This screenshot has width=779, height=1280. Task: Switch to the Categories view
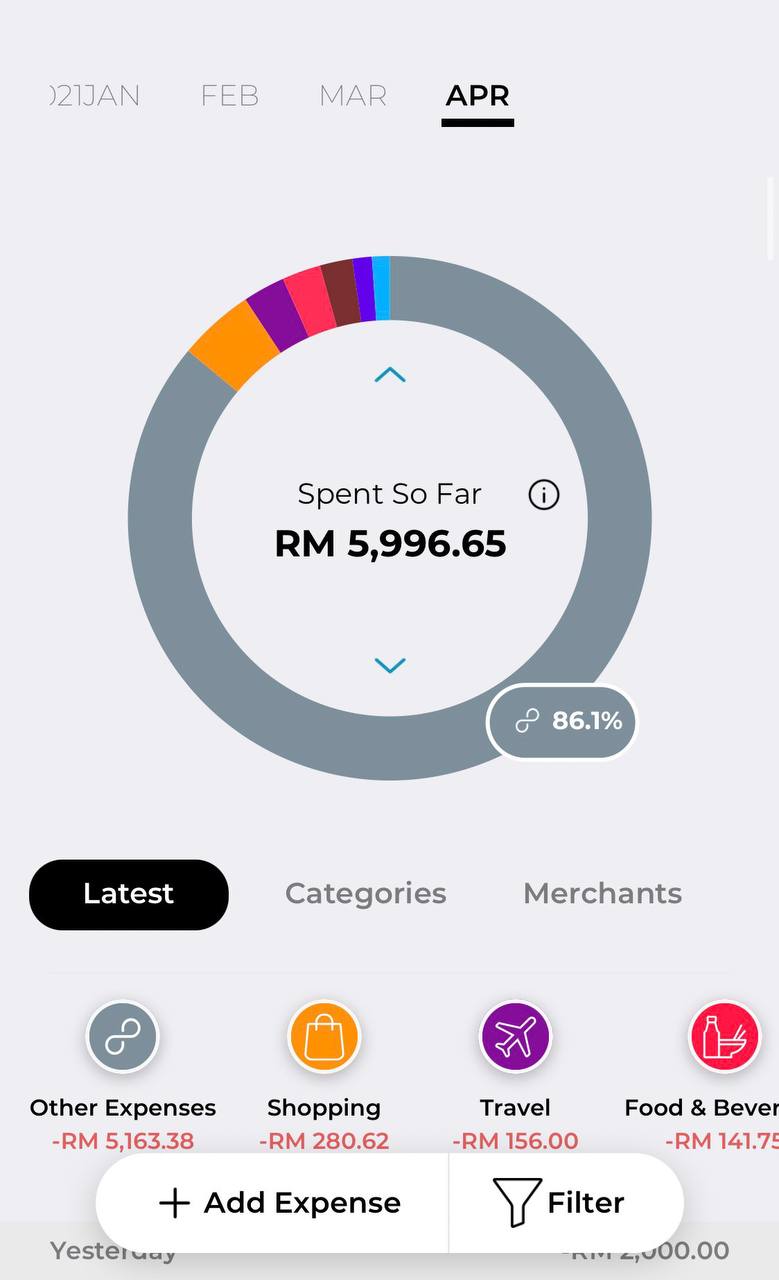[x=365, y=894]
